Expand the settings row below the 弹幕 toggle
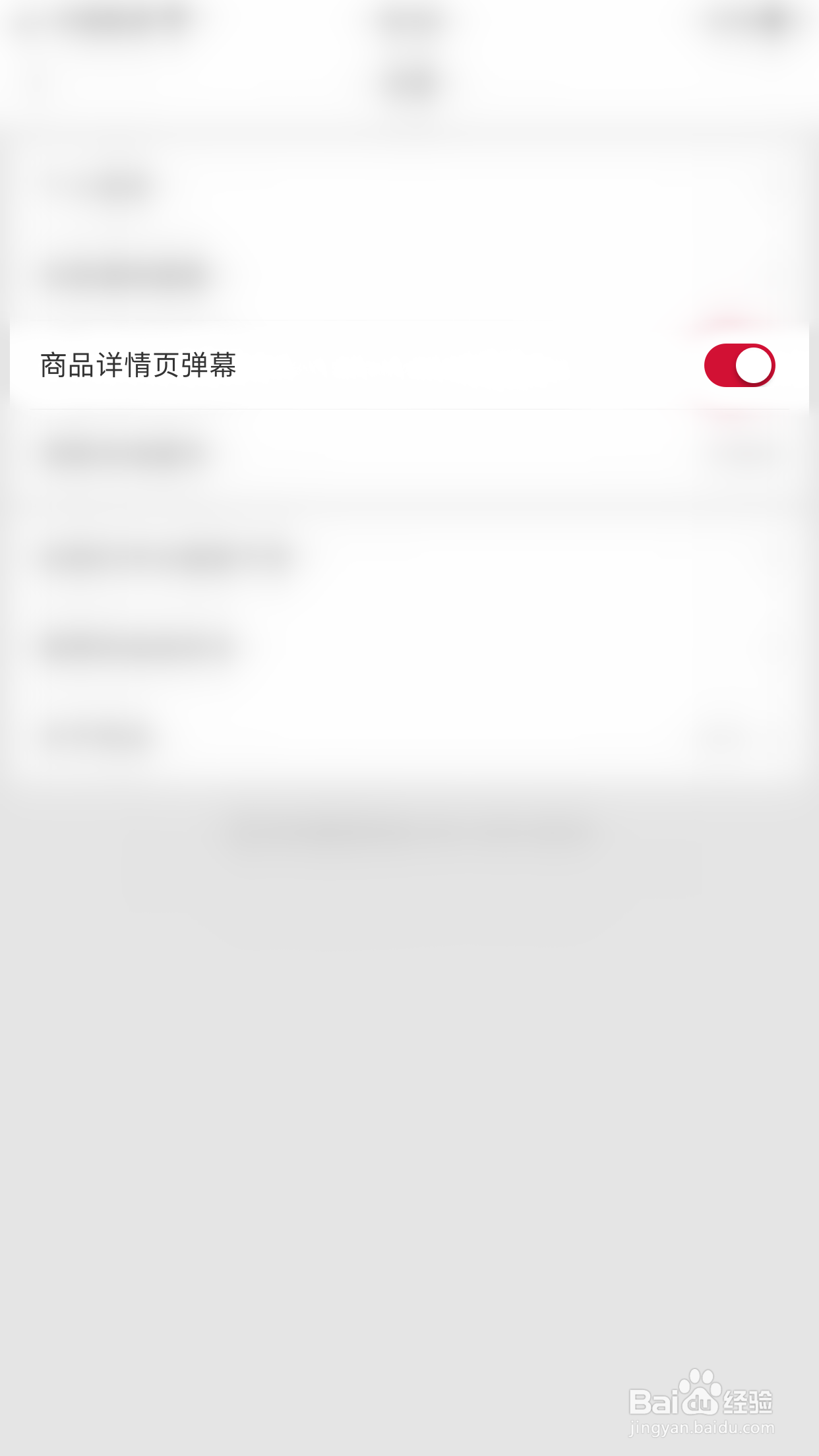 point(409,452)
